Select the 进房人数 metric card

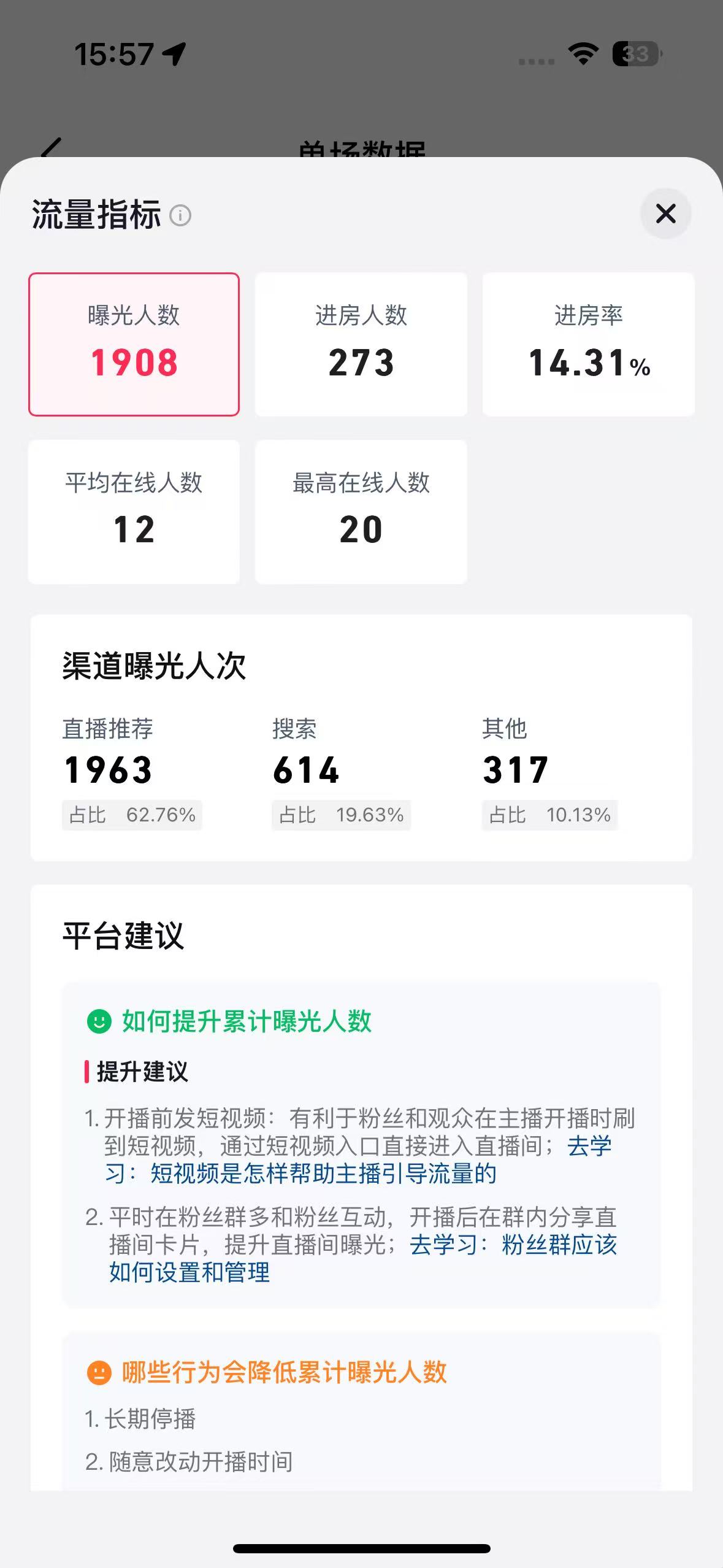tap(361, 344)
